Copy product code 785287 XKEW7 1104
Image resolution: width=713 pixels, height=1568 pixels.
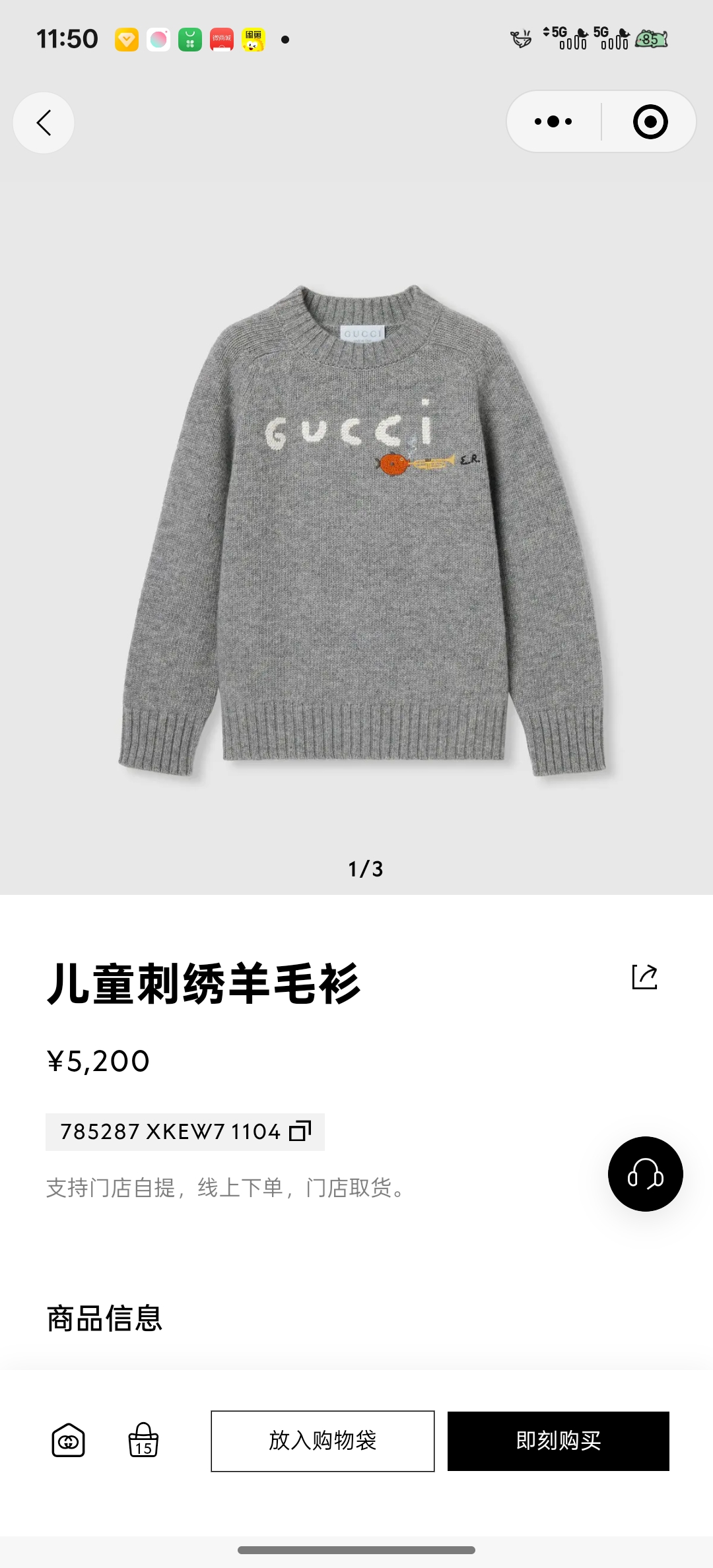(x=300, y=1131)
